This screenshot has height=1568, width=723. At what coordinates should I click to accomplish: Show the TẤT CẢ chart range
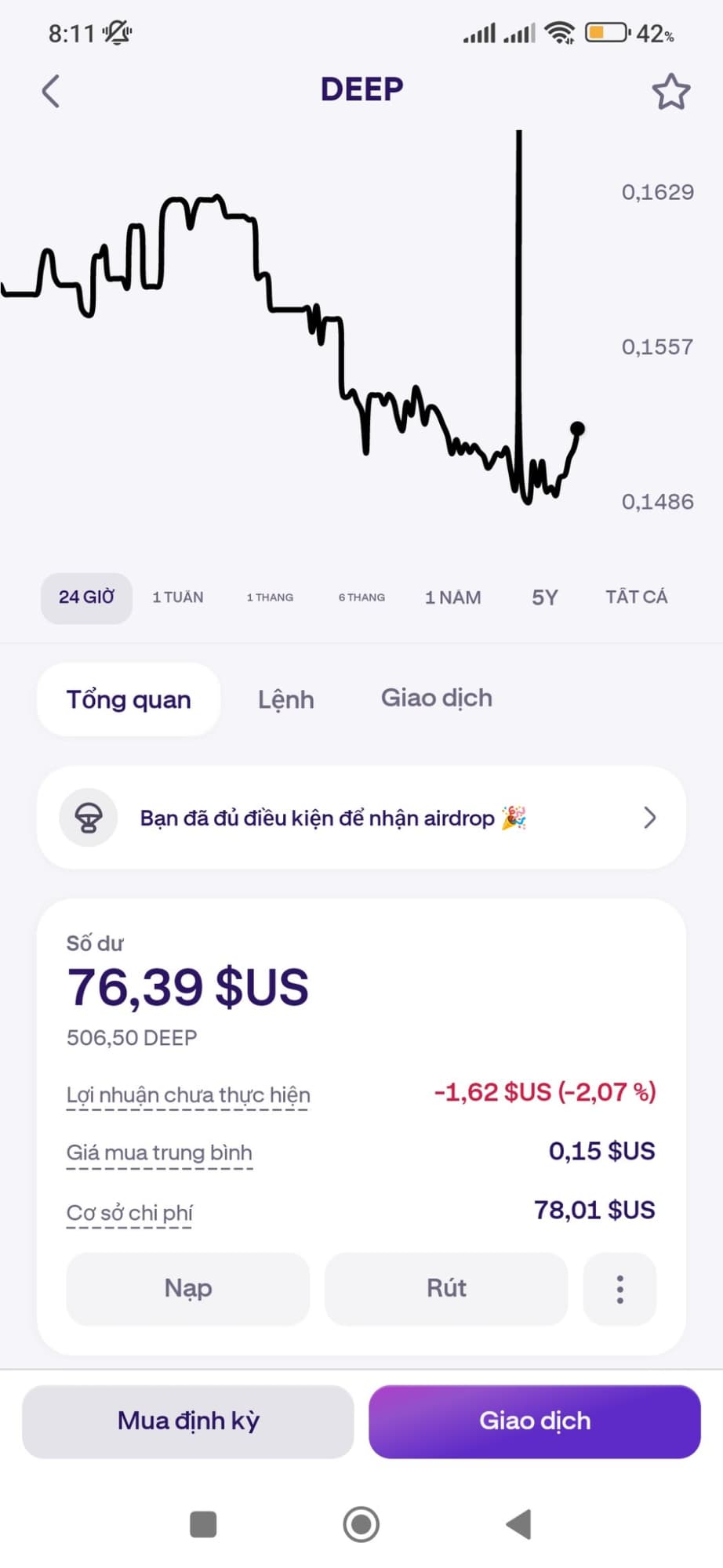636,597
